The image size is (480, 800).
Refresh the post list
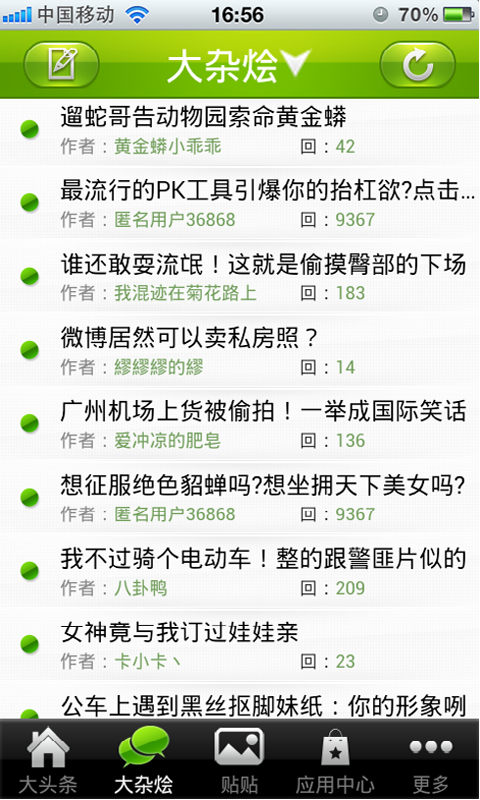pyautogui.click(x=417, y=65)
